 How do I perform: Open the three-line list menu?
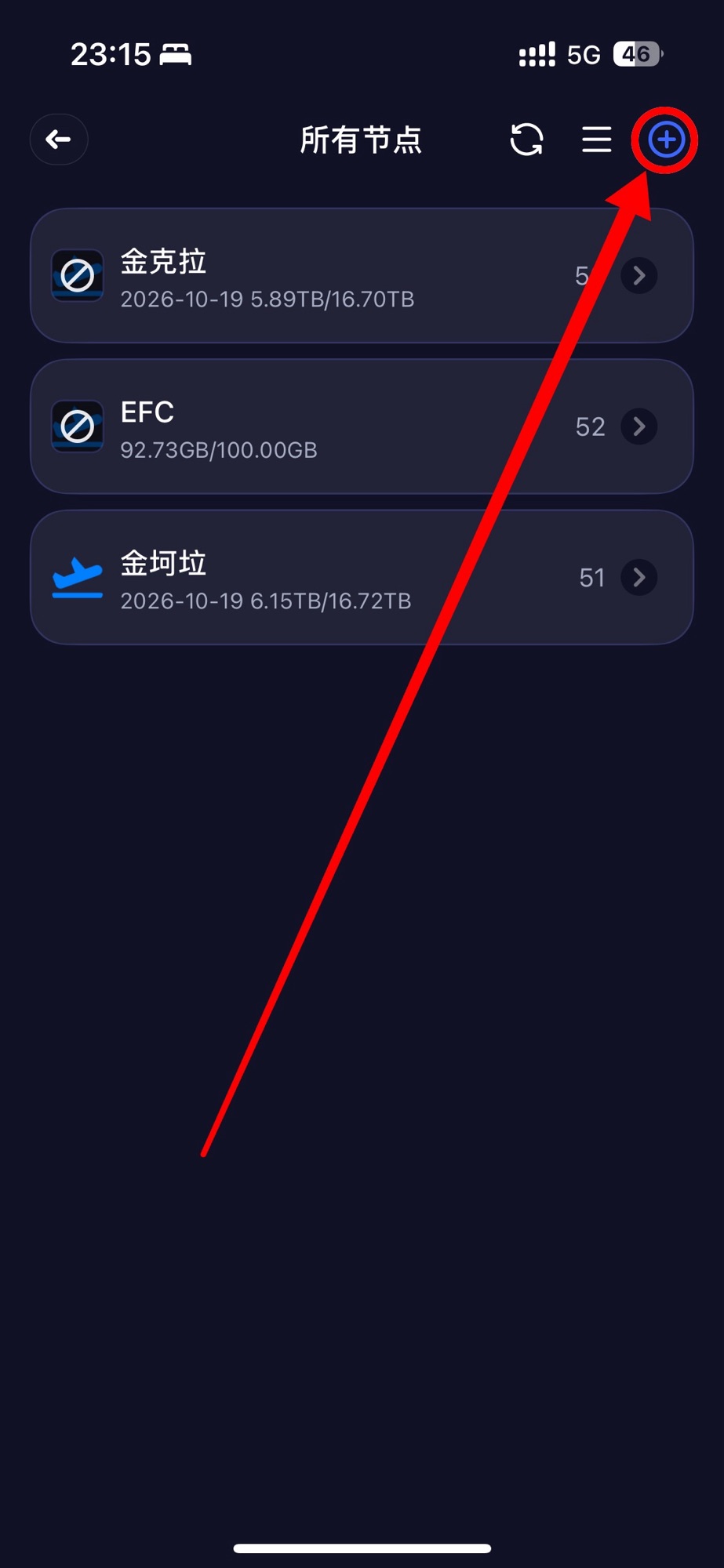(x=596, y=140)
